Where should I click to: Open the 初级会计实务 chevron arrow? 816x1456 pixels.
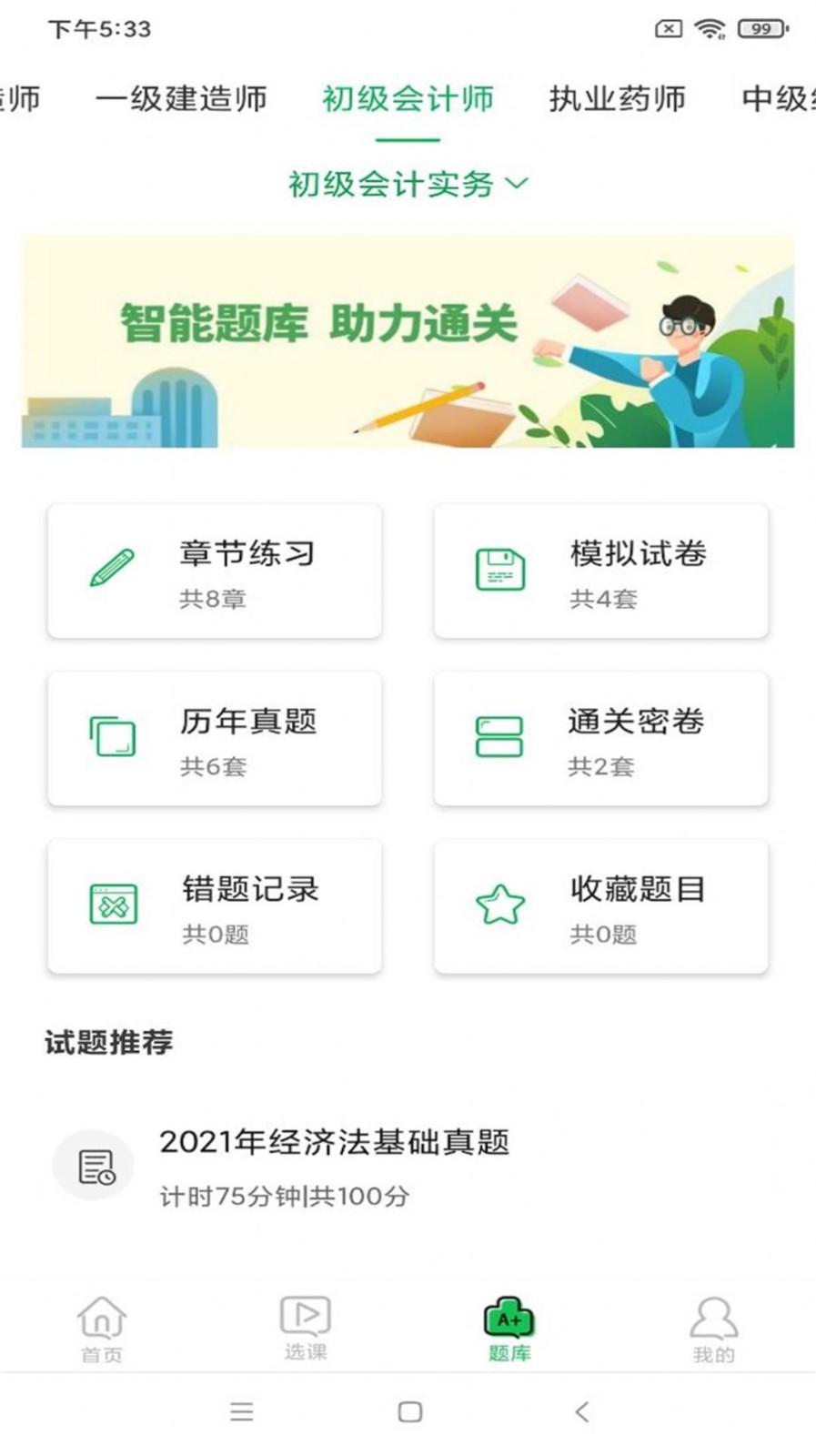tap(517, 183)
